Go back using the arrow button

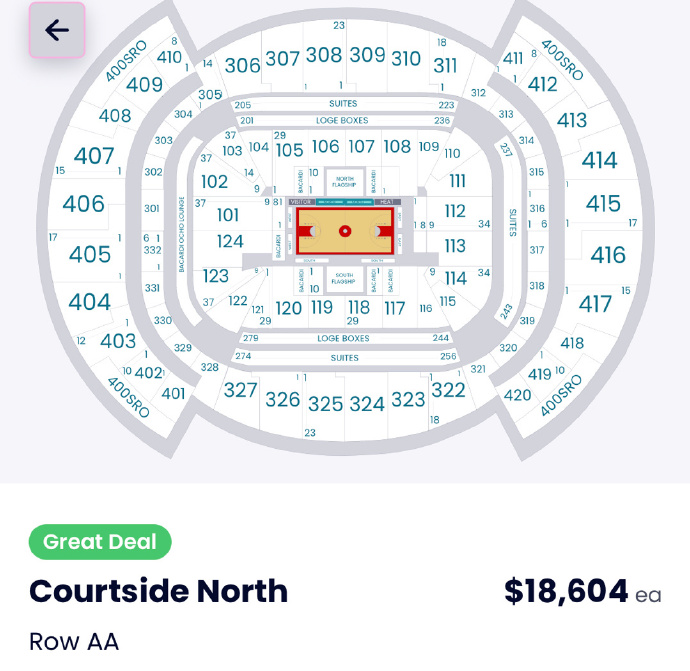(x=57, y=30)
